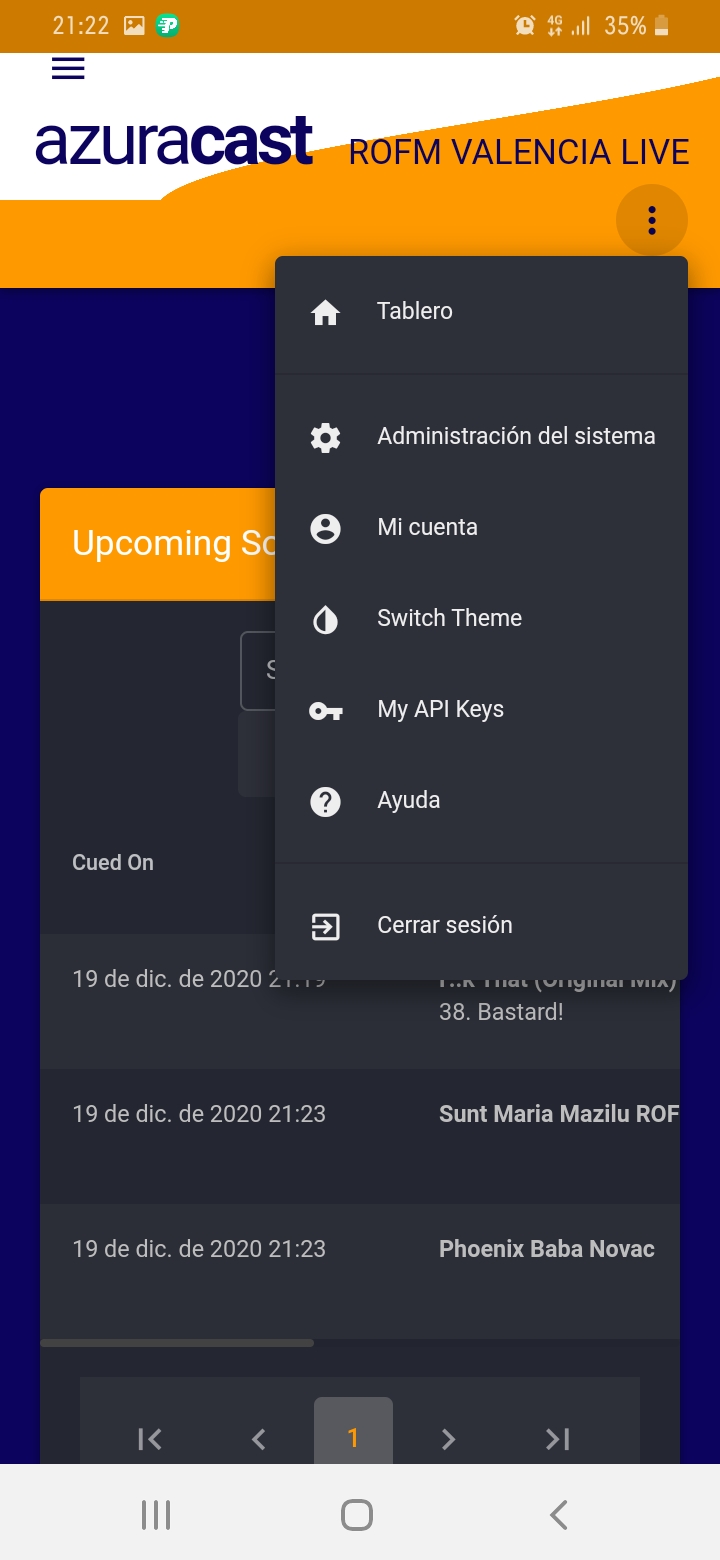The width and height of the screenshot is (720, 1560).
Task: Tap the system home button
Action: [x=357, y=1514]
